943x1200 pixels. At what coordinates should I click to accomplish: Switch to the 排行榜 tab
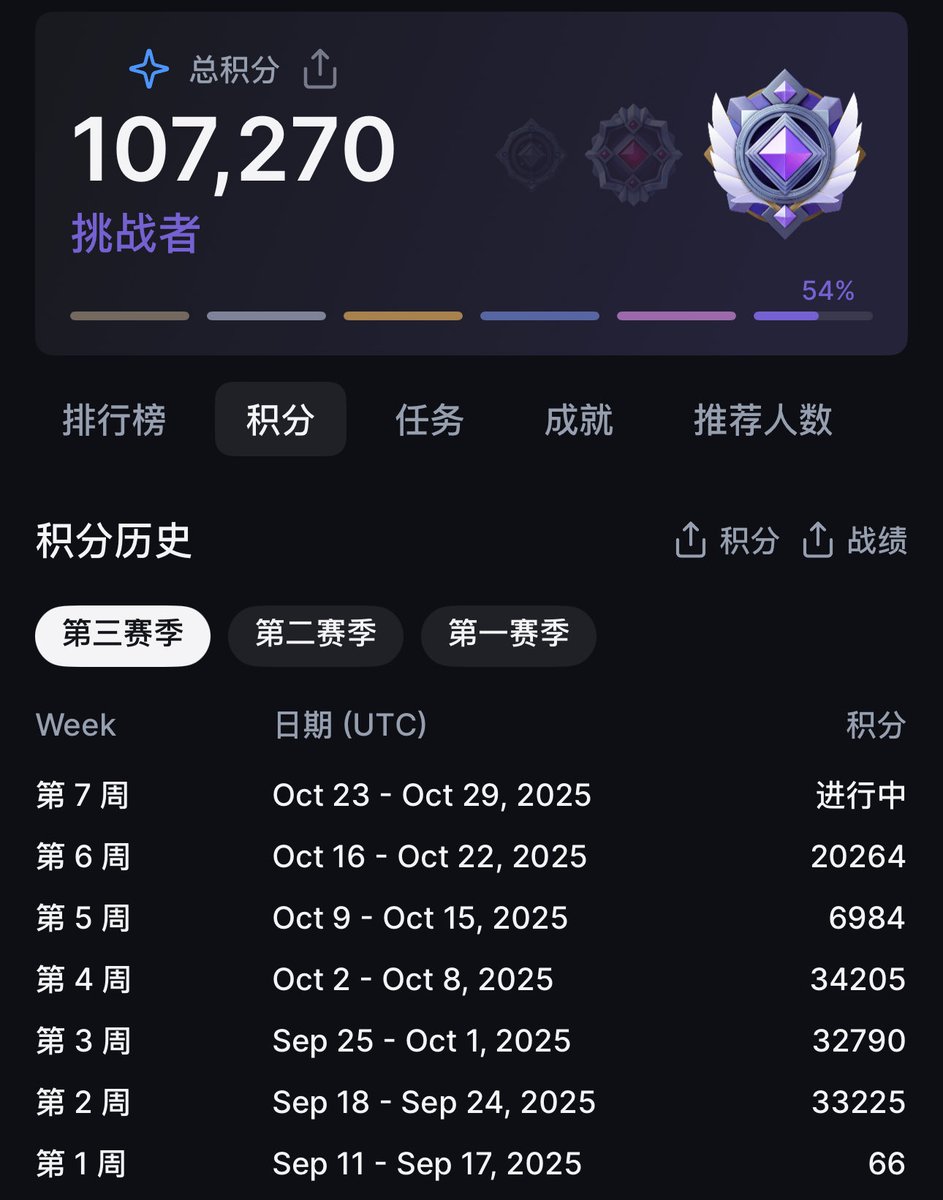pyautogui.click(x=114, y=420)
